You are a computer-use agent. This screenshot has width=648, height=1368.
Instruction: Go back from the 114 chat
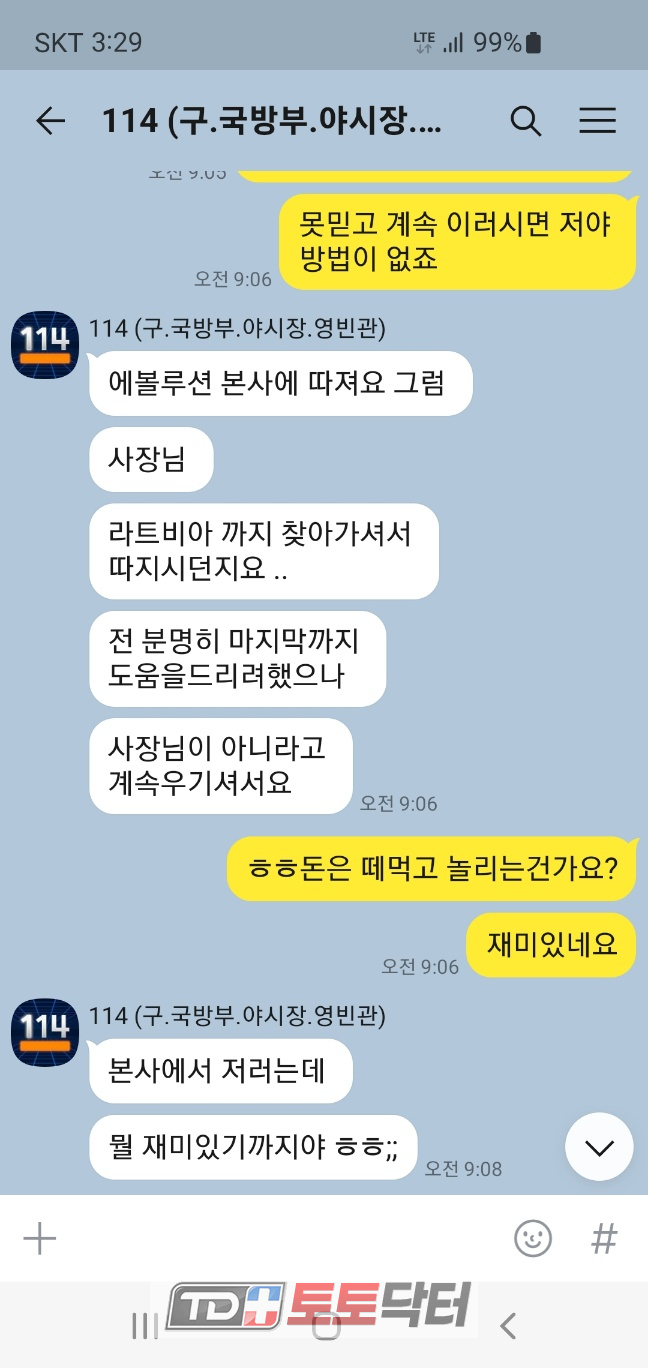pyautogui.click(x=50, y=121)
